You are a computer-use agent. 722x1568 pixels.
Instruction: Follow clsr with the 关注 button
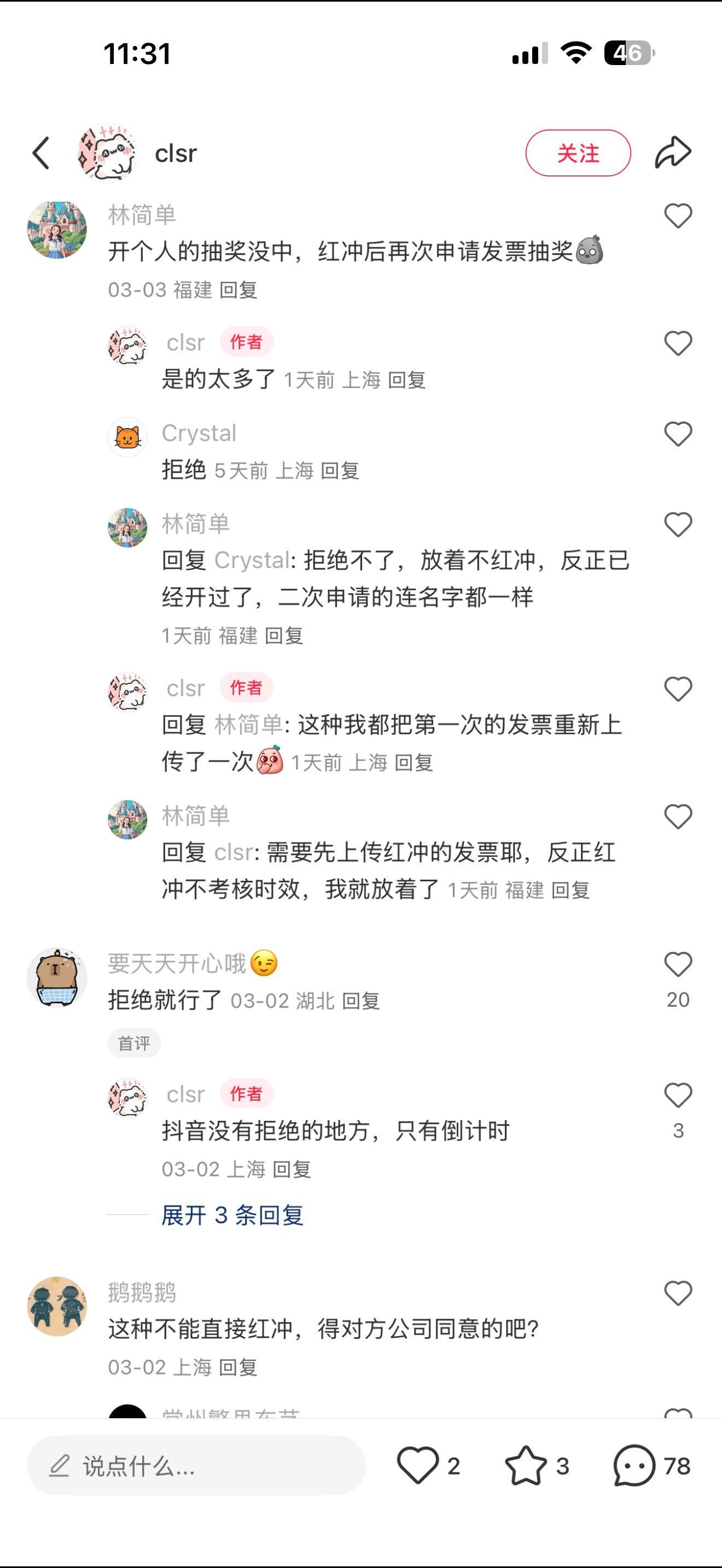(x=577, y=153)
